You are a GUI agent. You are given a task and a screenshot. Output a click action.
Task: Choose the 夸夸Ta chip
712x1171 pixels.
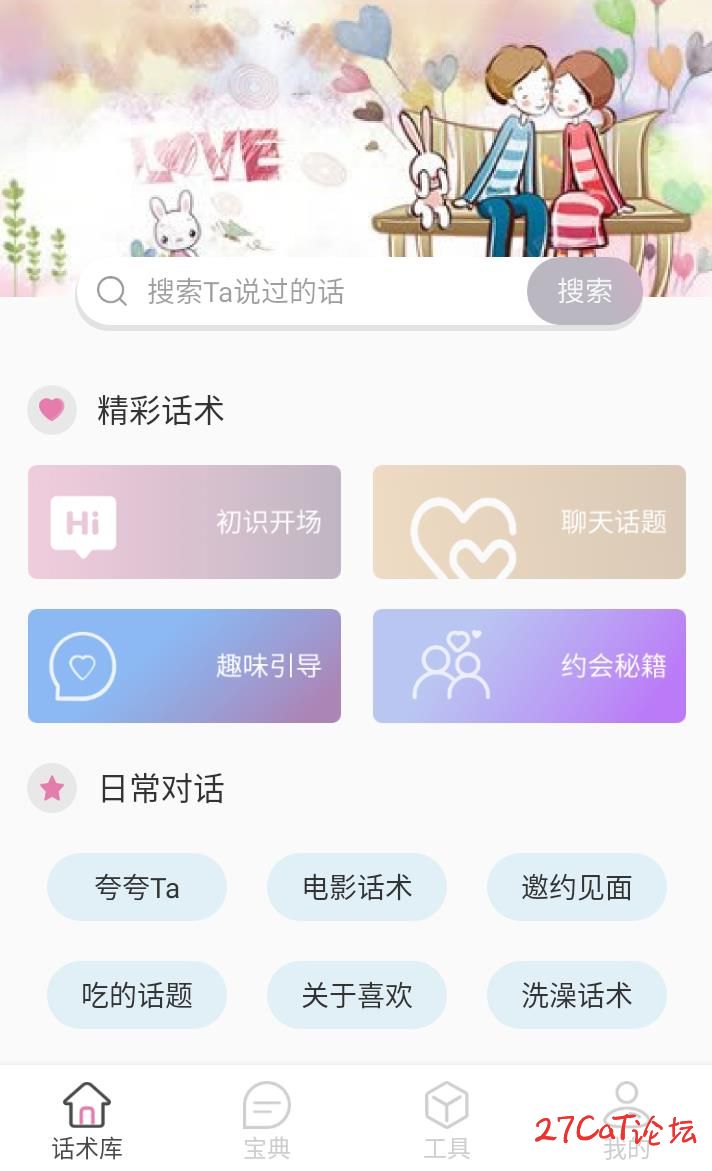tap(137, 887)
